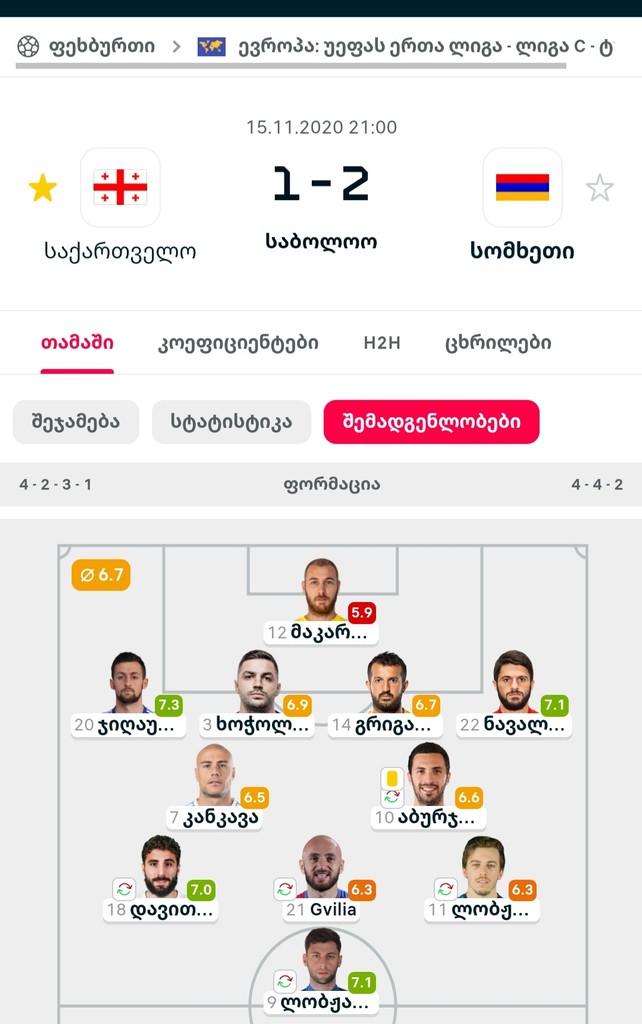Switch to the თამაში tab
The width and height of the screenshot is (642, 1024).
77,343
